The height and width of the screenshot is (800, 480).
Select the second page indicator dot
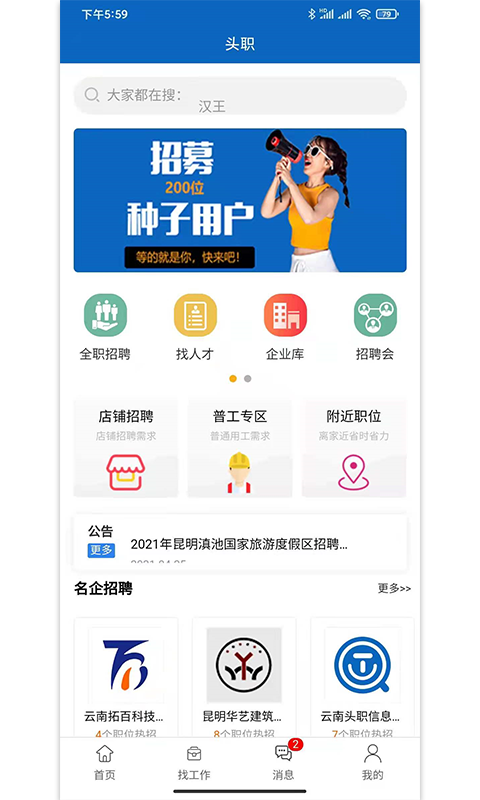[x=247, y=379]
